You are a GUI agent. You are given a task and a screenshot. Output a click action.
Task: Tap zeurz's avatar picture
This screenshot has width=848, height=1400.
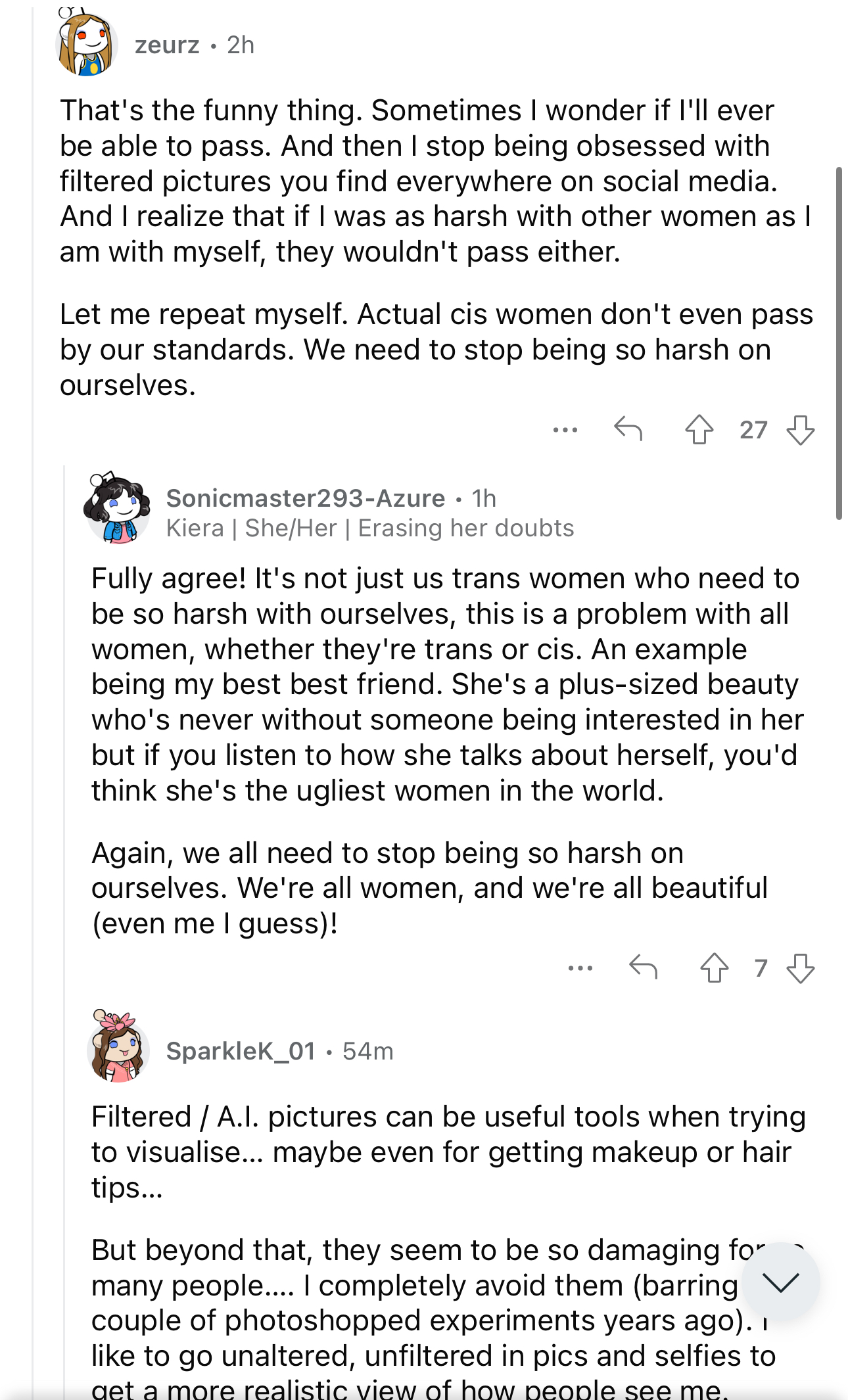(x=87, y=43)
